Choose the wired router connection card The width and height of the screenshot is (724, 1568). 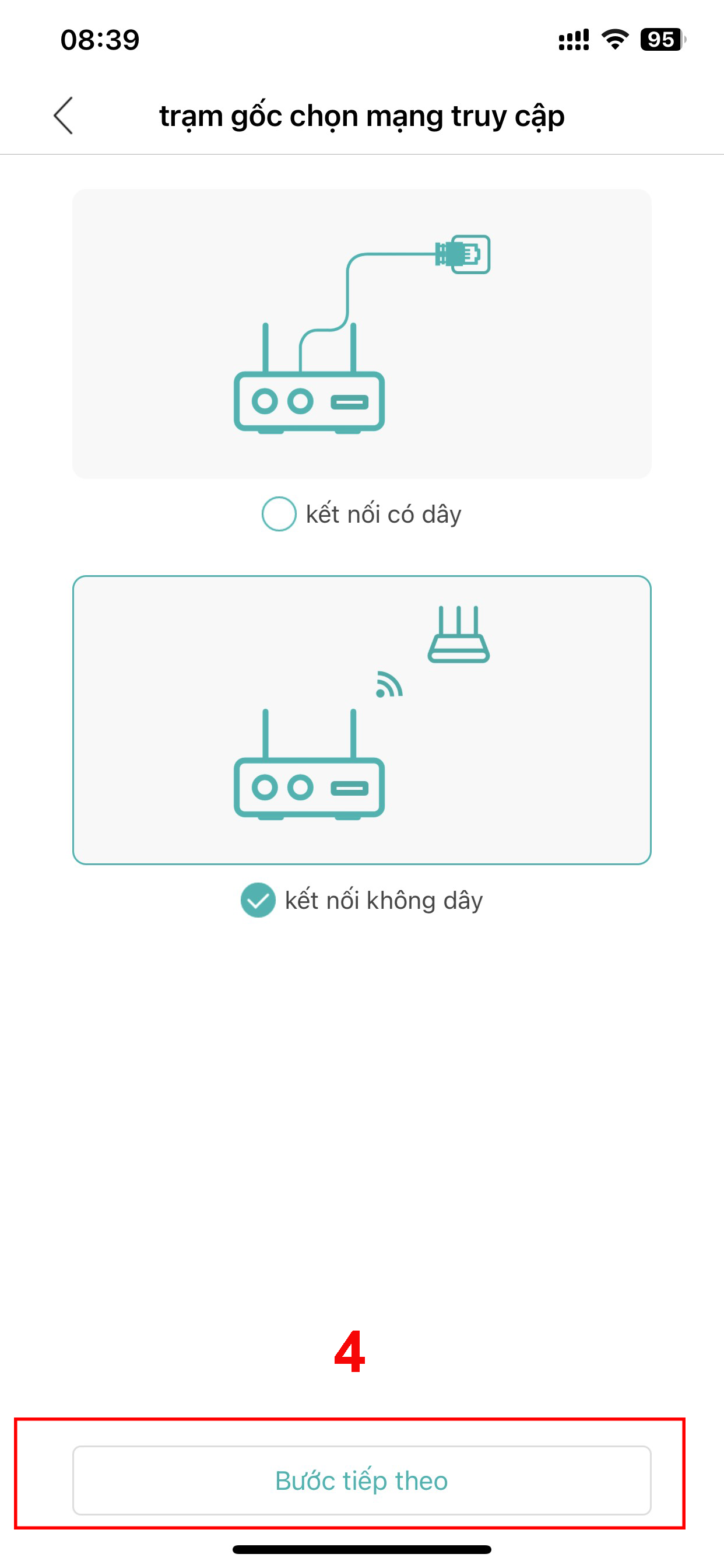pyautogui.click(x=362, y=334)
